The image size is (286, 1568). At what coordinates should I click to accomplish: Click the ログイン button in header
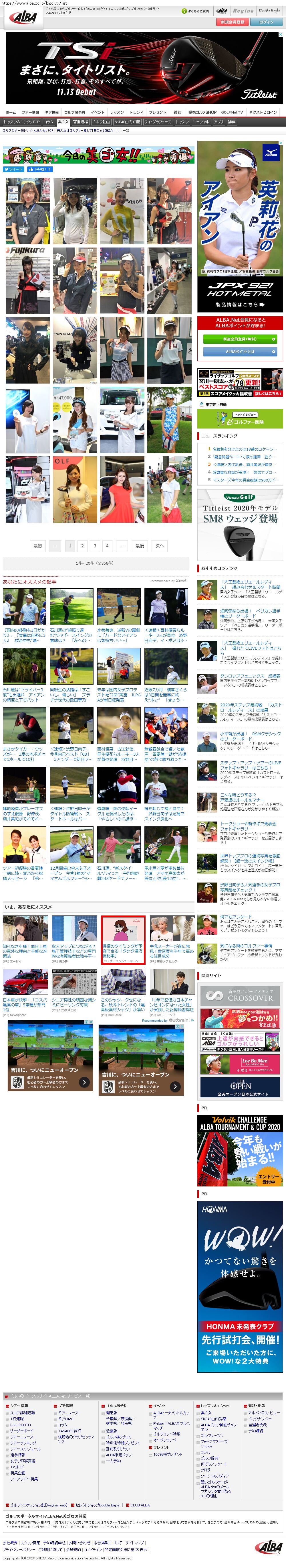pyautogui.click(x=267, y=22)
